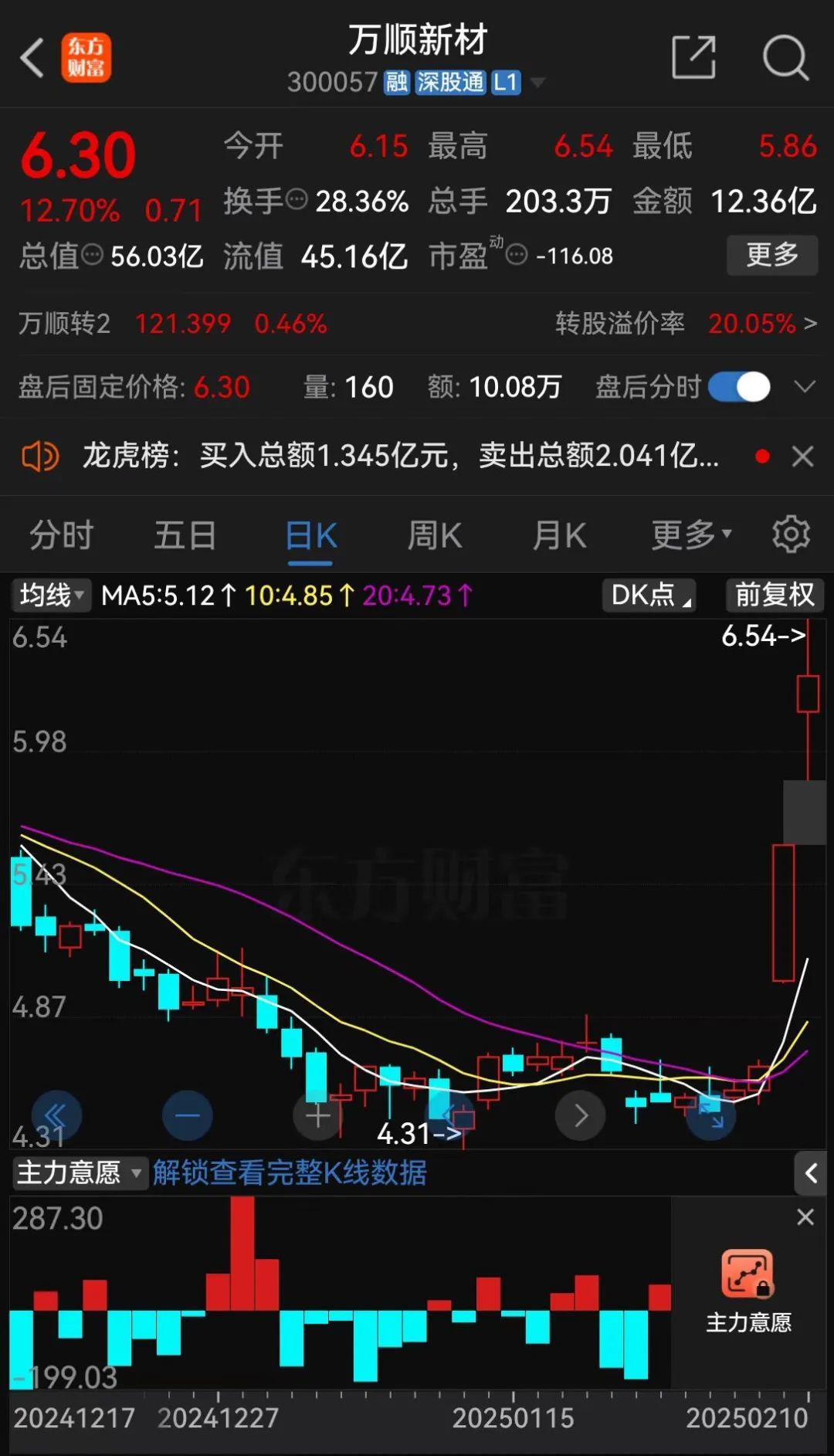Open the 更多 chart period dropdown
The image size is (834, 1456).
690,535
